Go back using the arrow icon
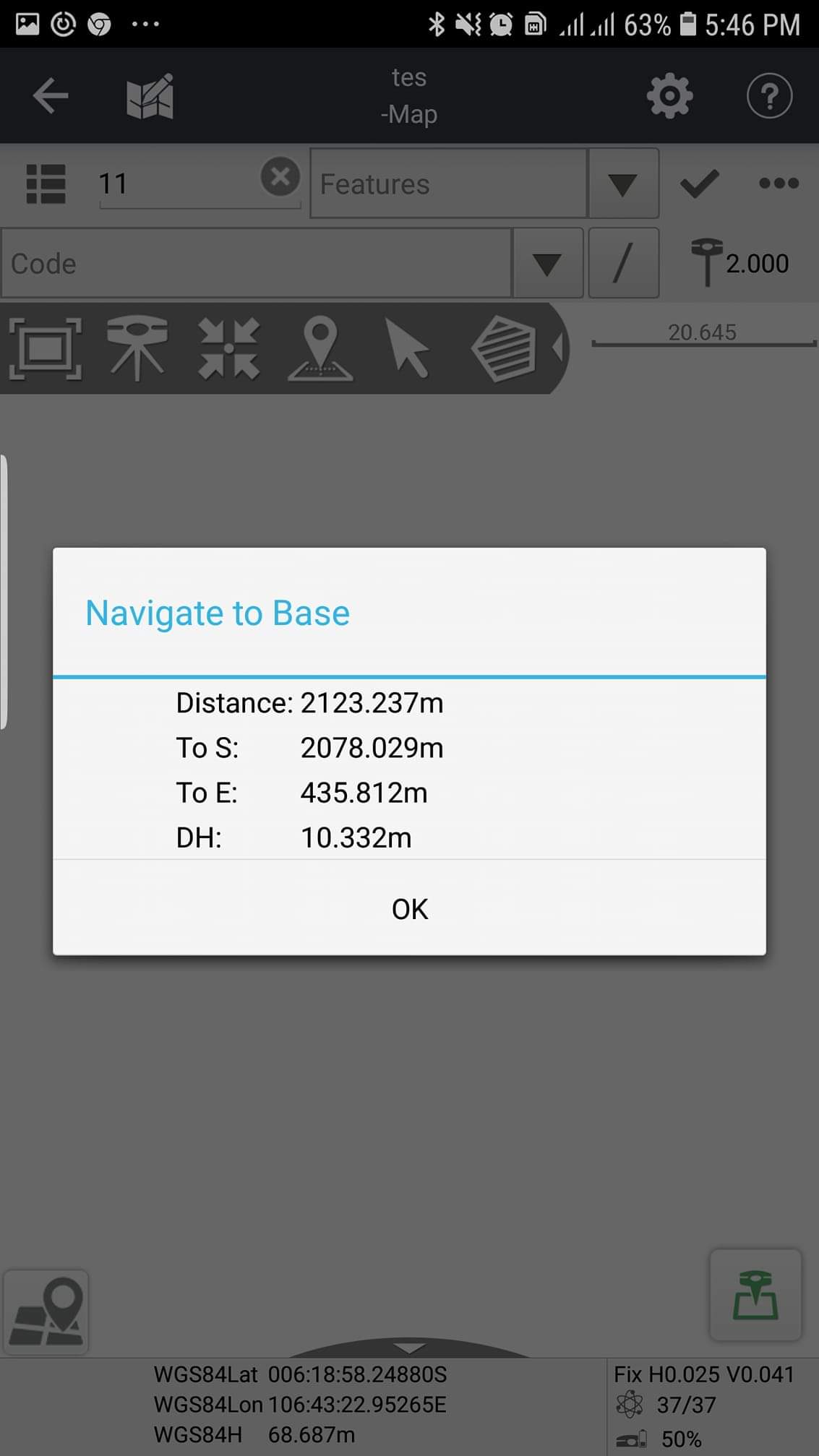 click(51, 96)
